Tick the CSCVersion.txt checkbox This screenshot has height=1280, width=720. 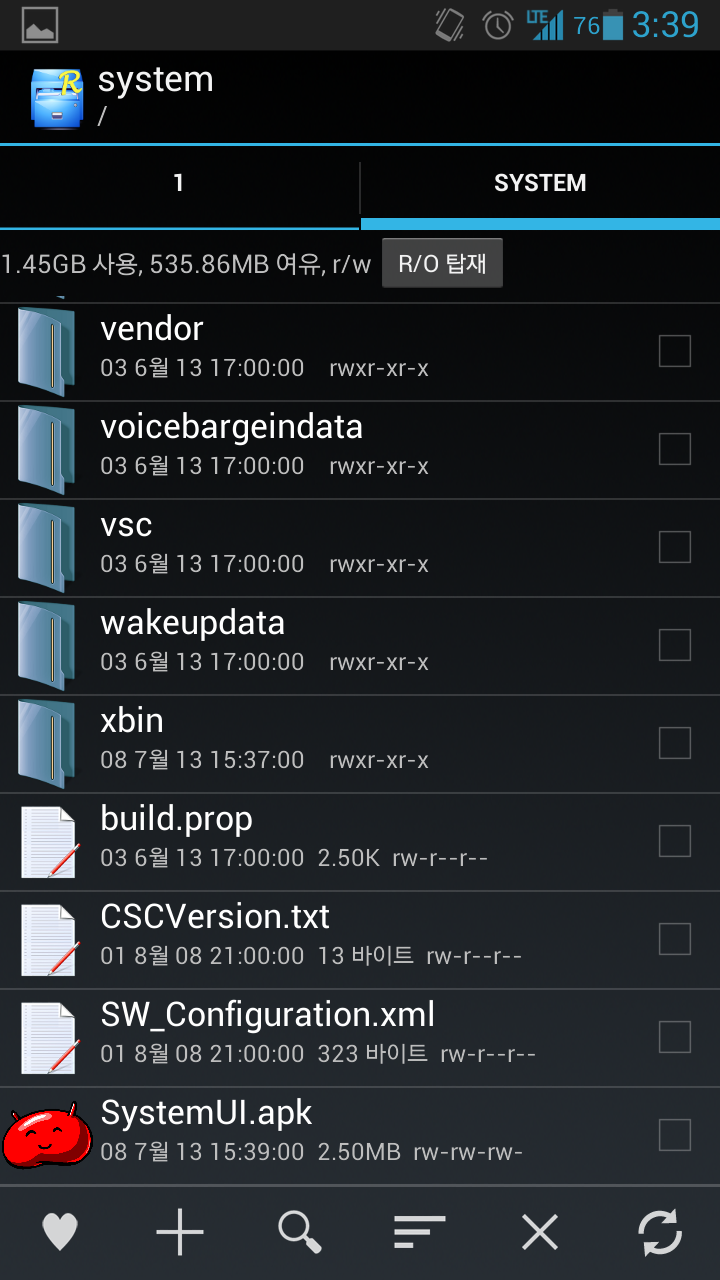pyautogui.click(x=674, y=939)
